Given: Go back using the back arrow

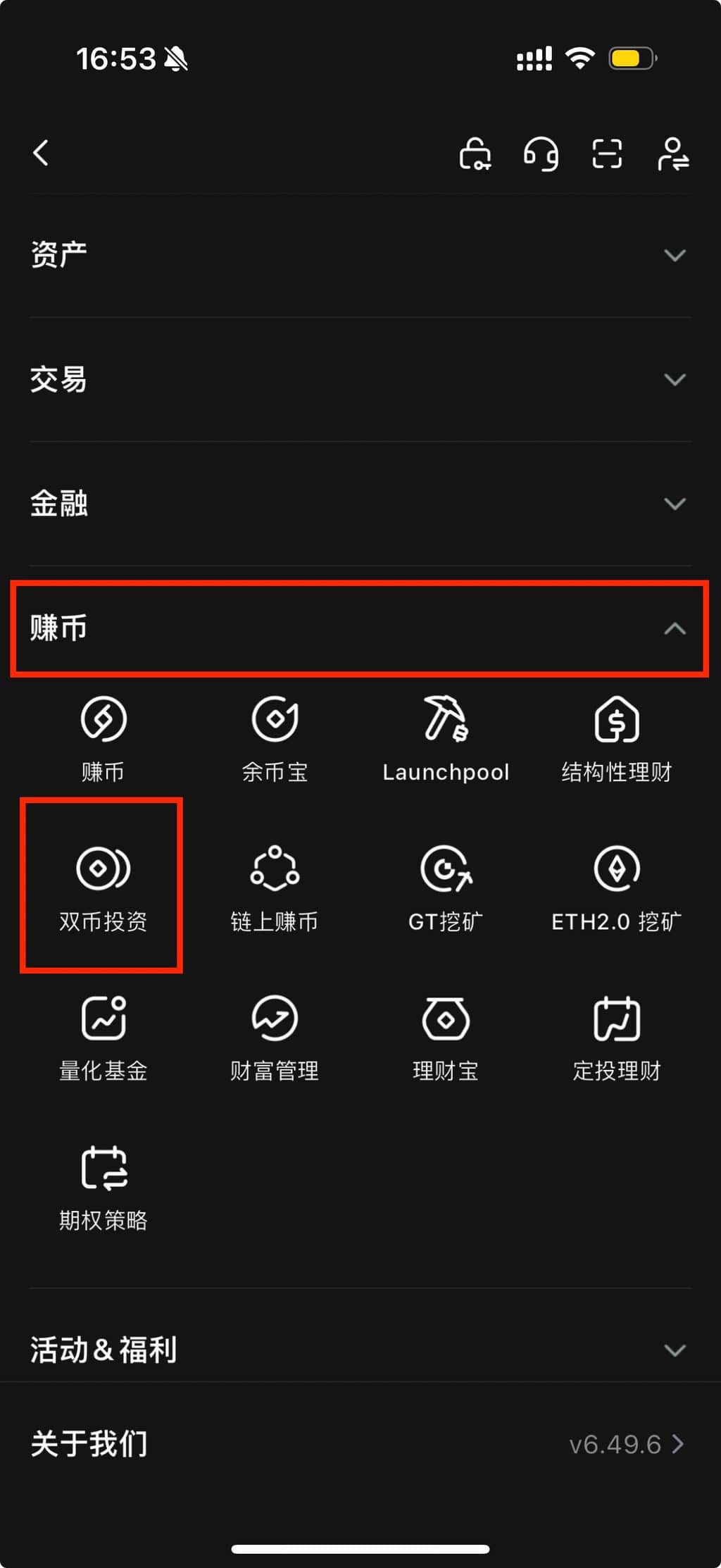Looking at the screenshot, I should [x=42, y=152].
